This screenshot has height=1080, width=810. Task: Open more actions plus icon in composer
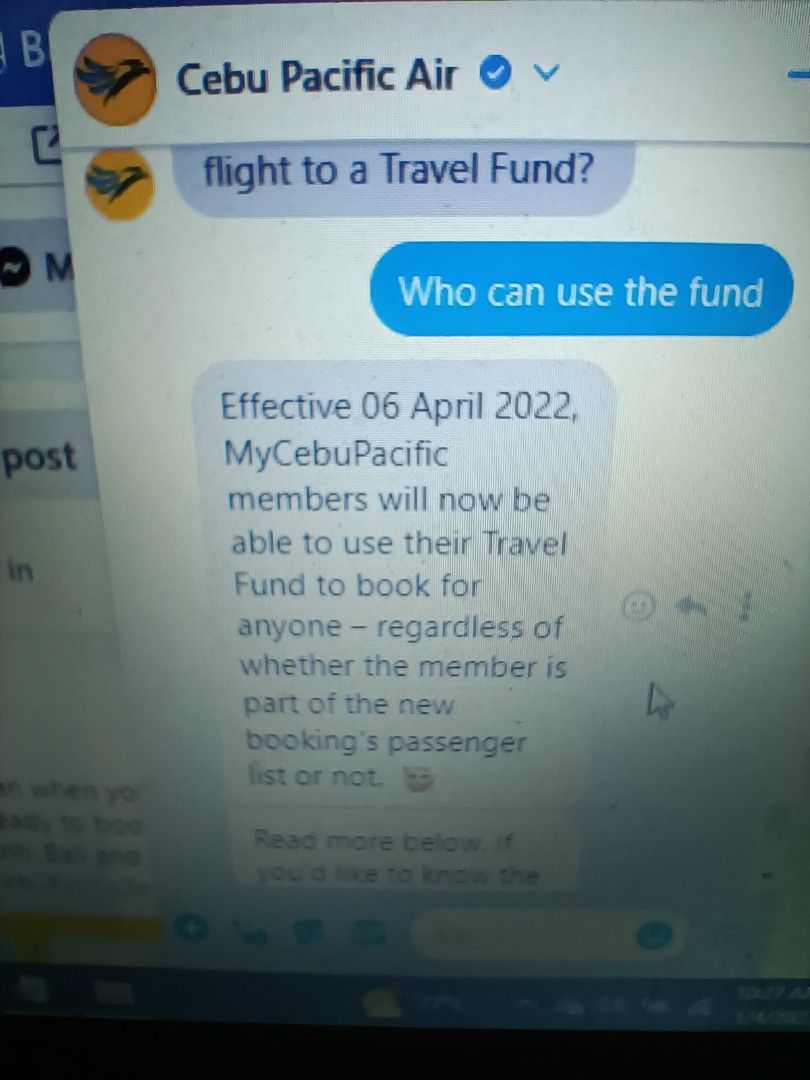click(190, 929)
